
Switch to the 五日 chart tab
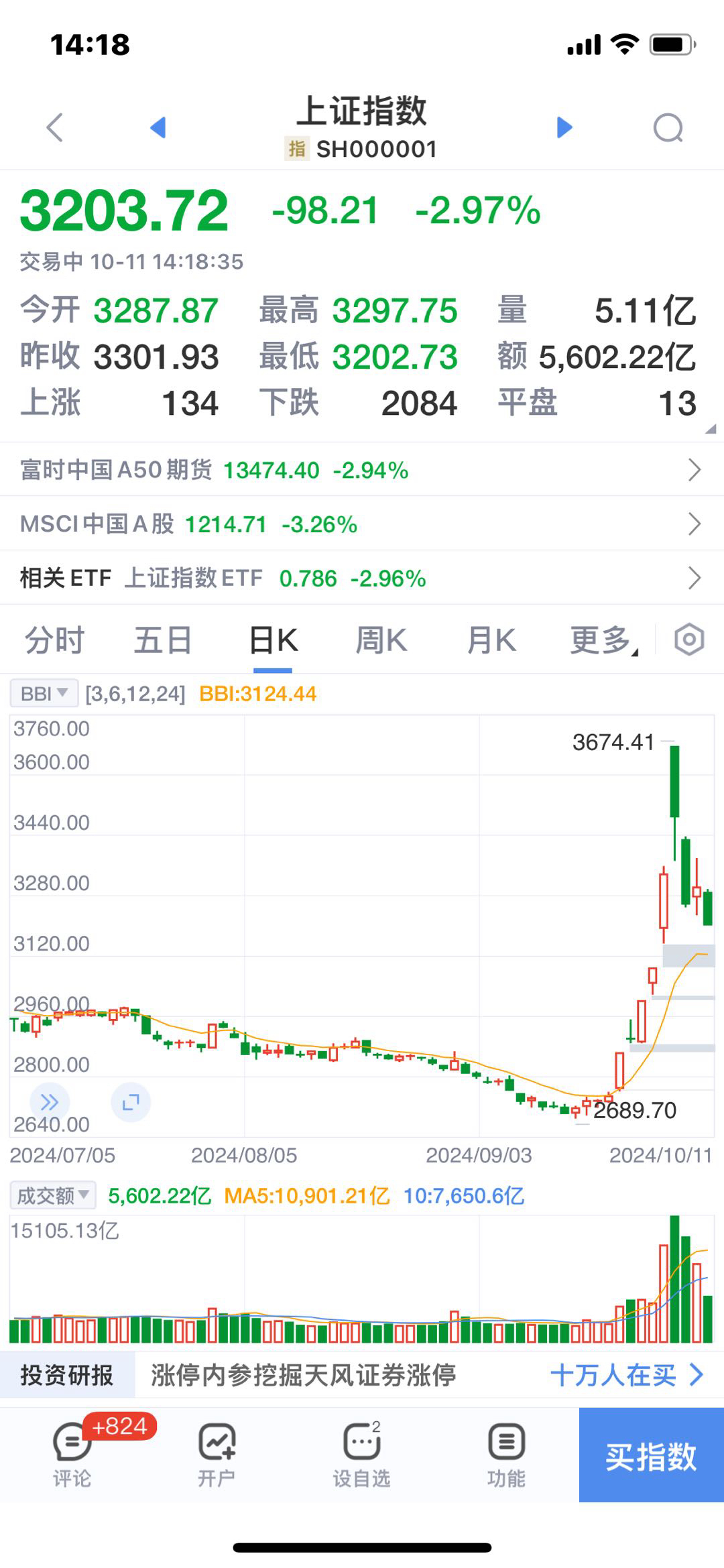point(163,640)
